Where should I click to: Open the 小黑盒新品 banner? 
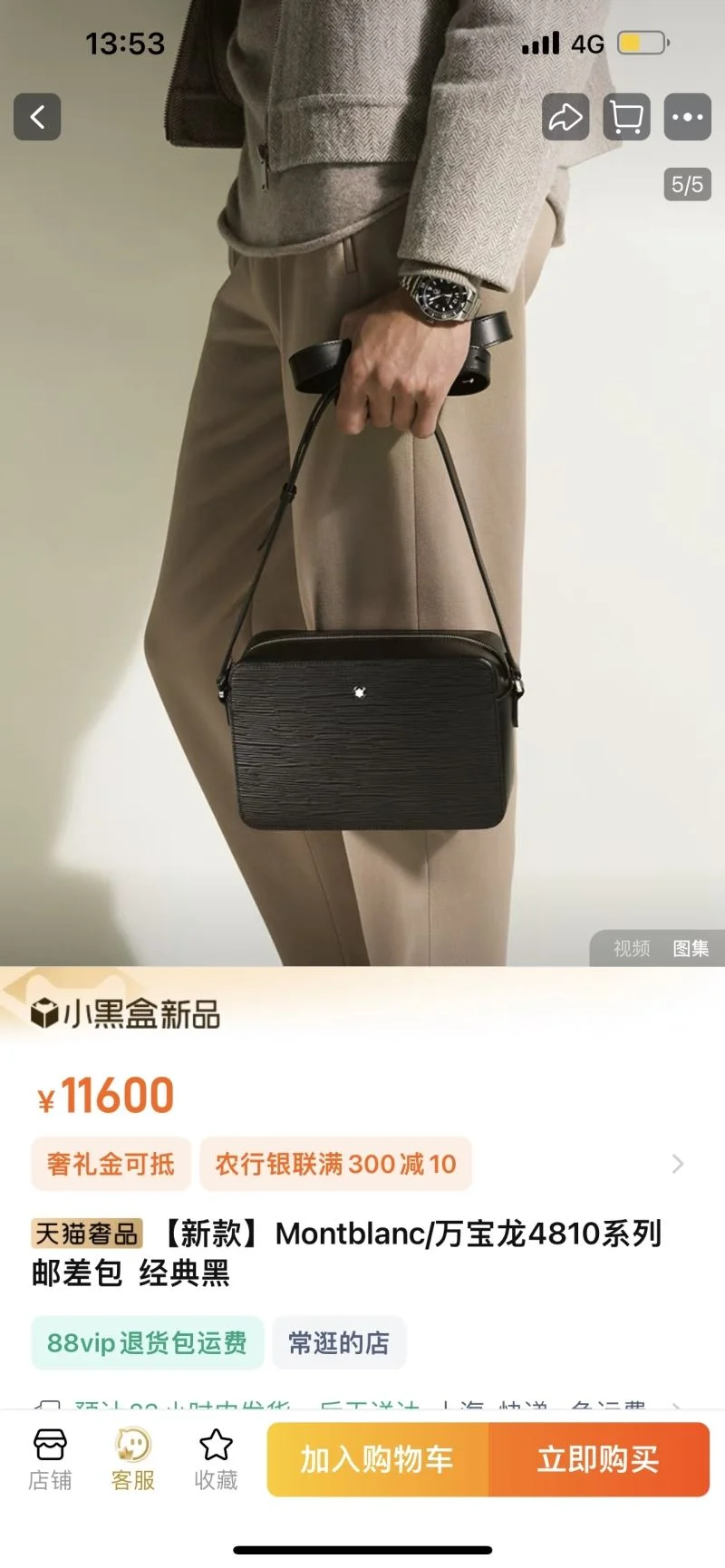(x=127, y=1014)
